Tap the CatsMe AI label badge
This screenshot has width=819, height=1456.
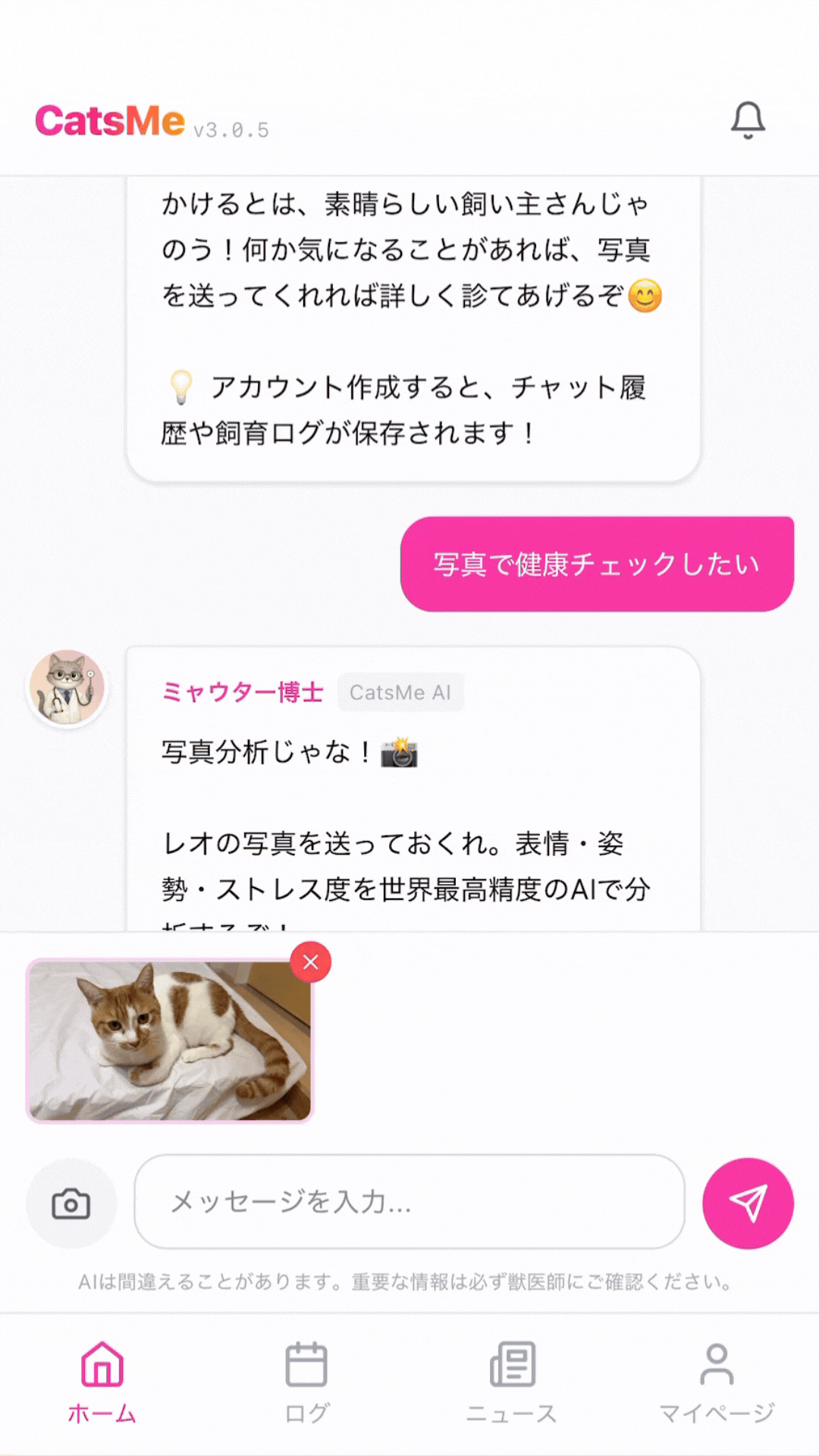coord(400,692)
